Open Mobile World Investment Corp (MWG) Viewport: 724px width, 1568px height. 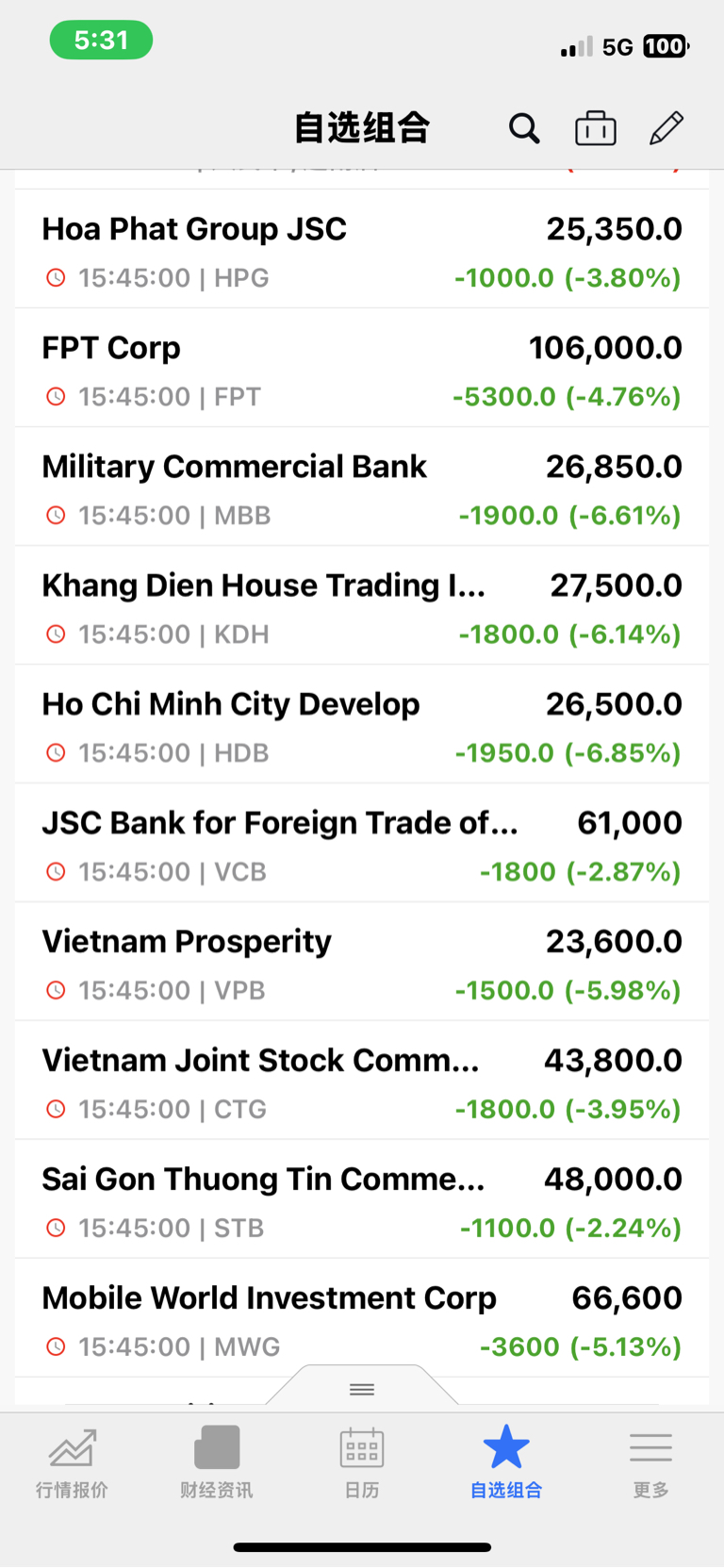362,1318
